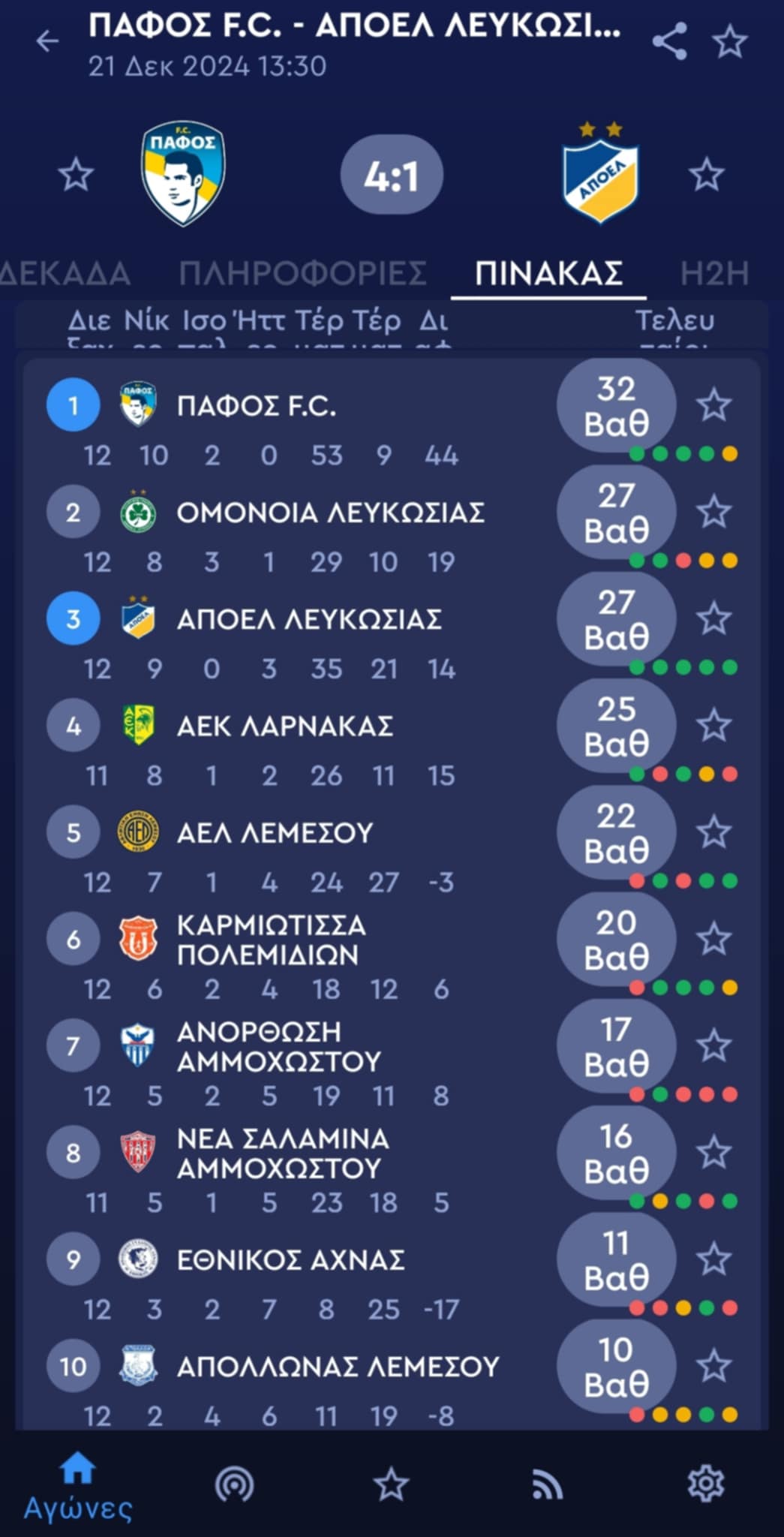This screenshot has width=784, height=1537.
Task: Open favorites in the bottom bar
Action: 391,1484
